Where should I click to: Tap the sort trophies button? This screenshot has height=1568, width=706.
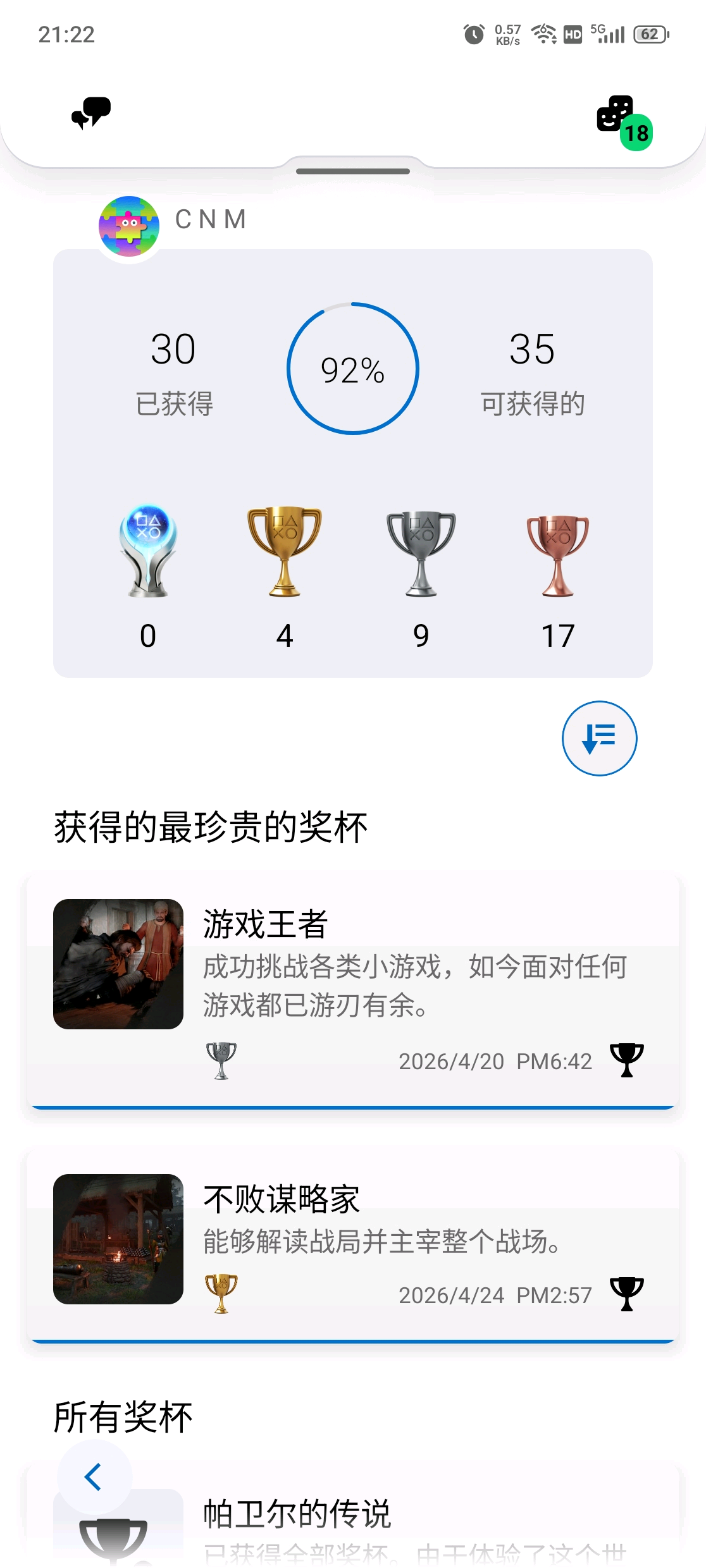point(599,738)
